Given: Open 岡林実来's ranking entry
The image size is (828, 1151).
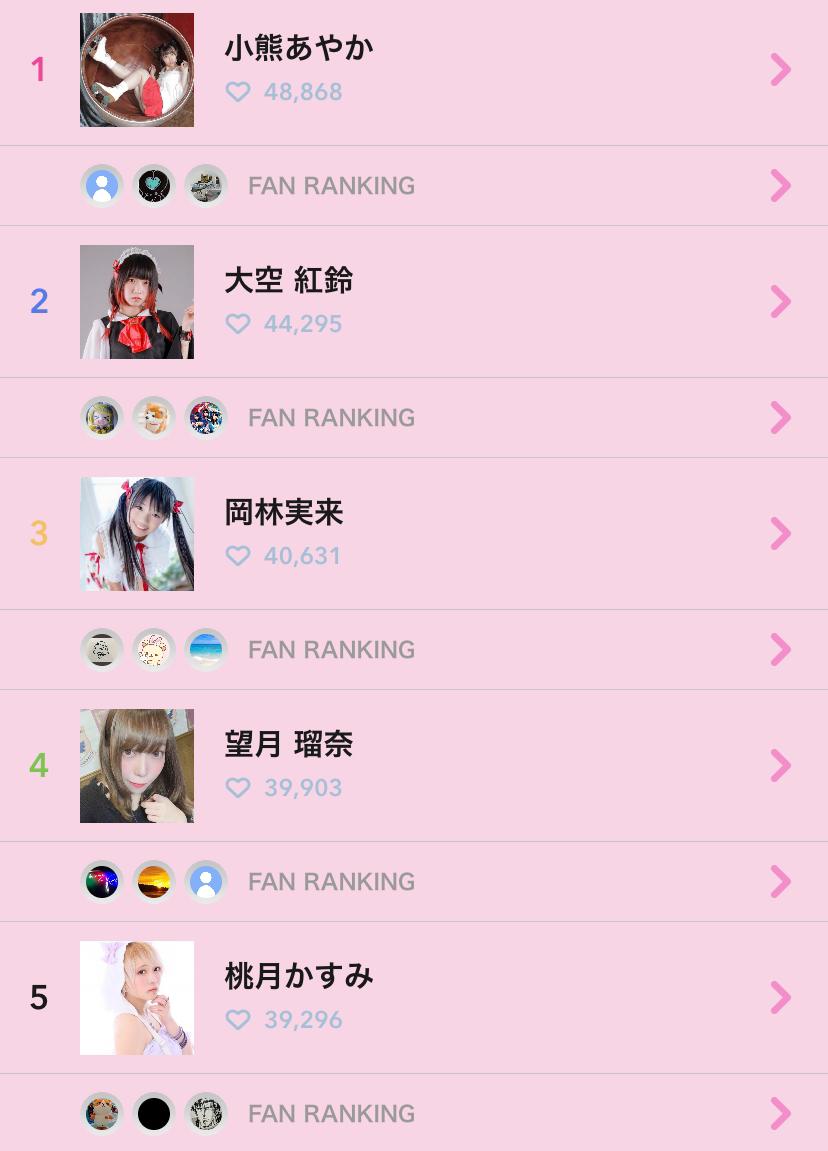Looking at the screenshot, I should coord(414,534).
